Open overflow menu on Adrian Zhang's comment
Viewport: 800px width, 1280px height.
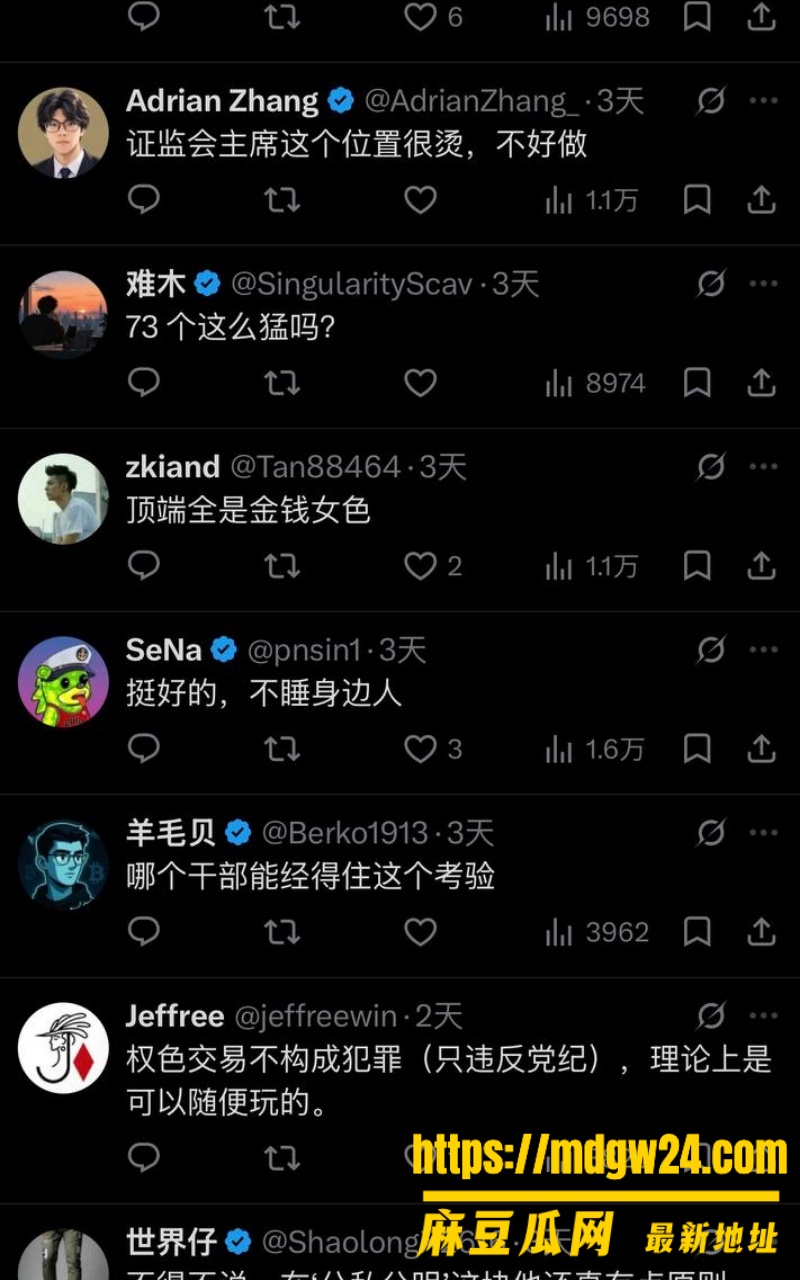point(763,101)
